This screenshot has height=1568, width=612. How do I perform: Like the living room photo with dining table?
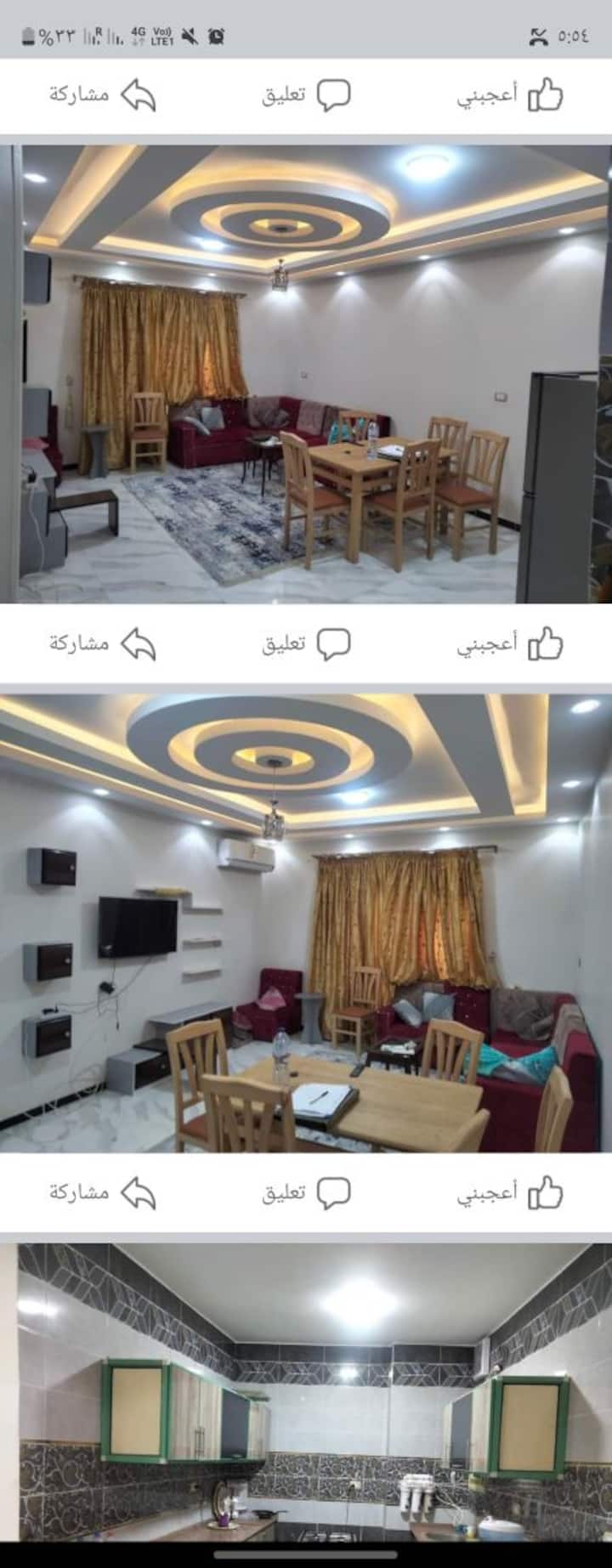pyautogui.click(x=510, y=644)
